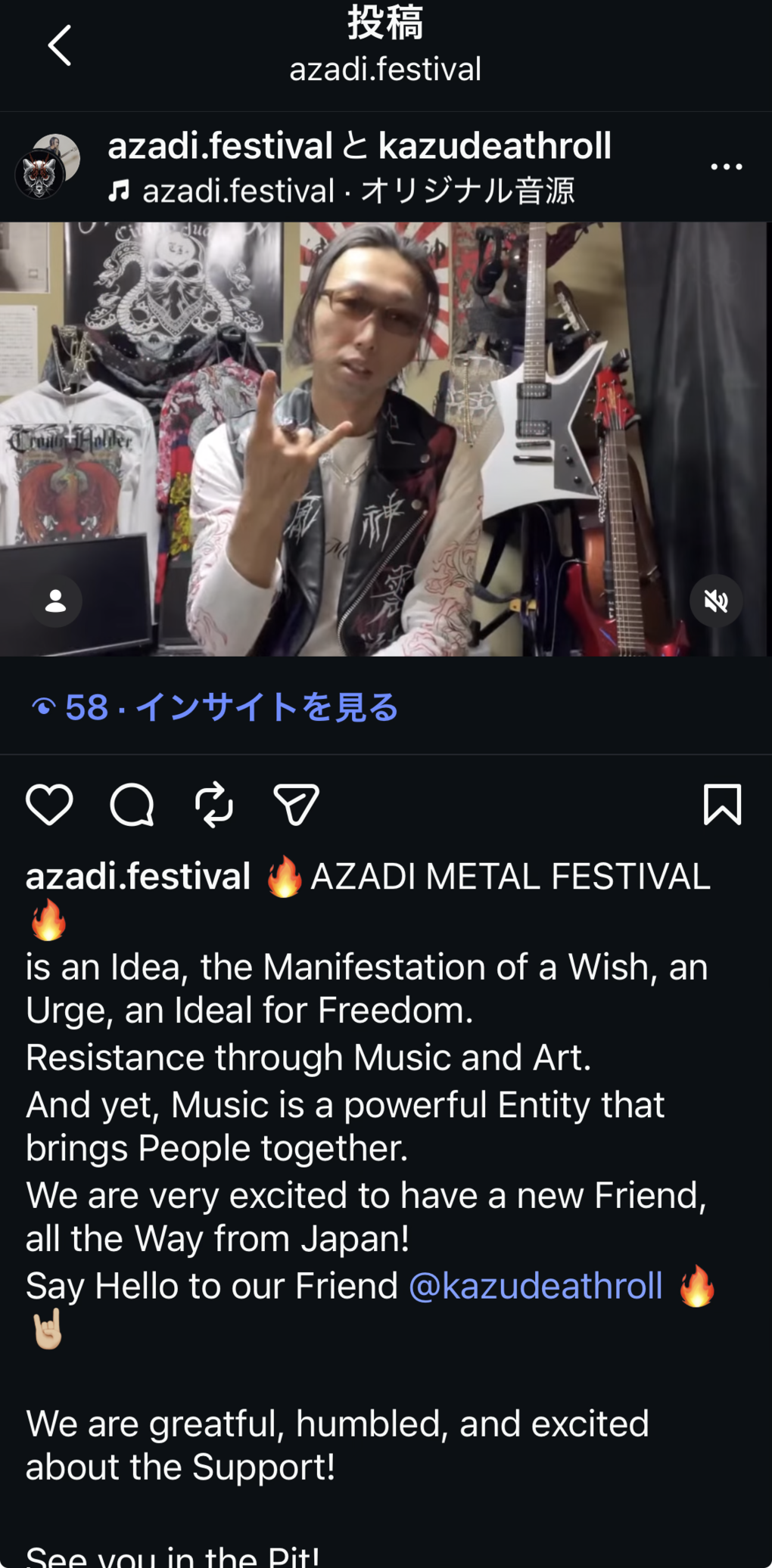
Task: Open comments on this post
Action: (132, 804)
